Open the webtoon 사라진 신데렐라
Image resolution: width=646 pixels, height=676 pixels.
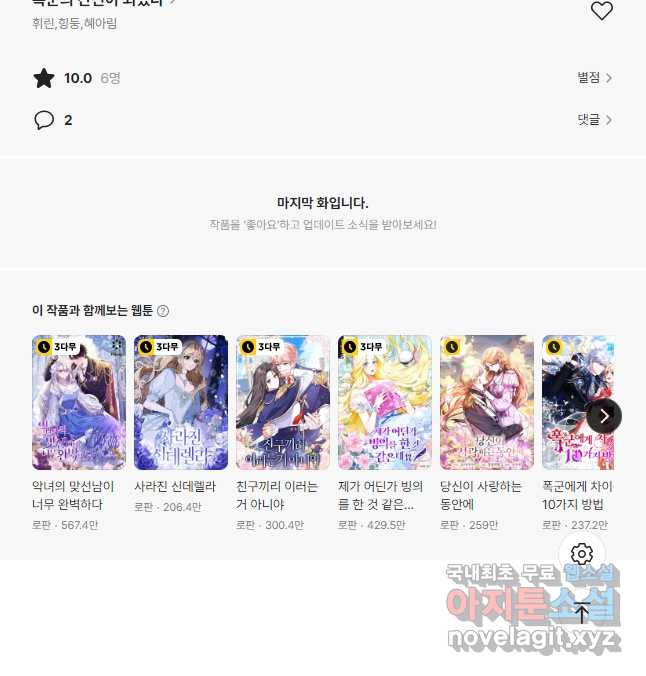pos(181,402)
